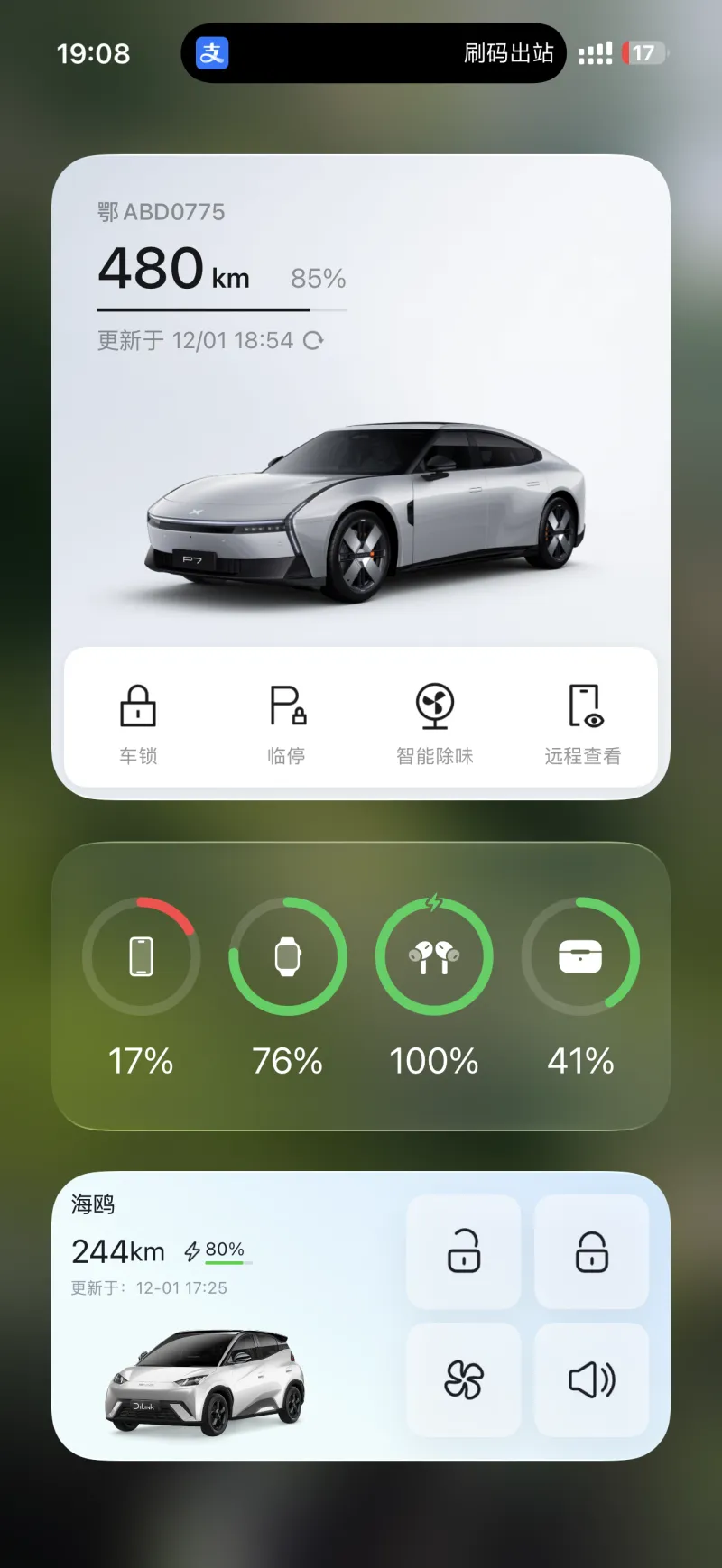Open the 刷码出站 Alipay live activity
The image size is (722, 1568).
coord(374,53)
